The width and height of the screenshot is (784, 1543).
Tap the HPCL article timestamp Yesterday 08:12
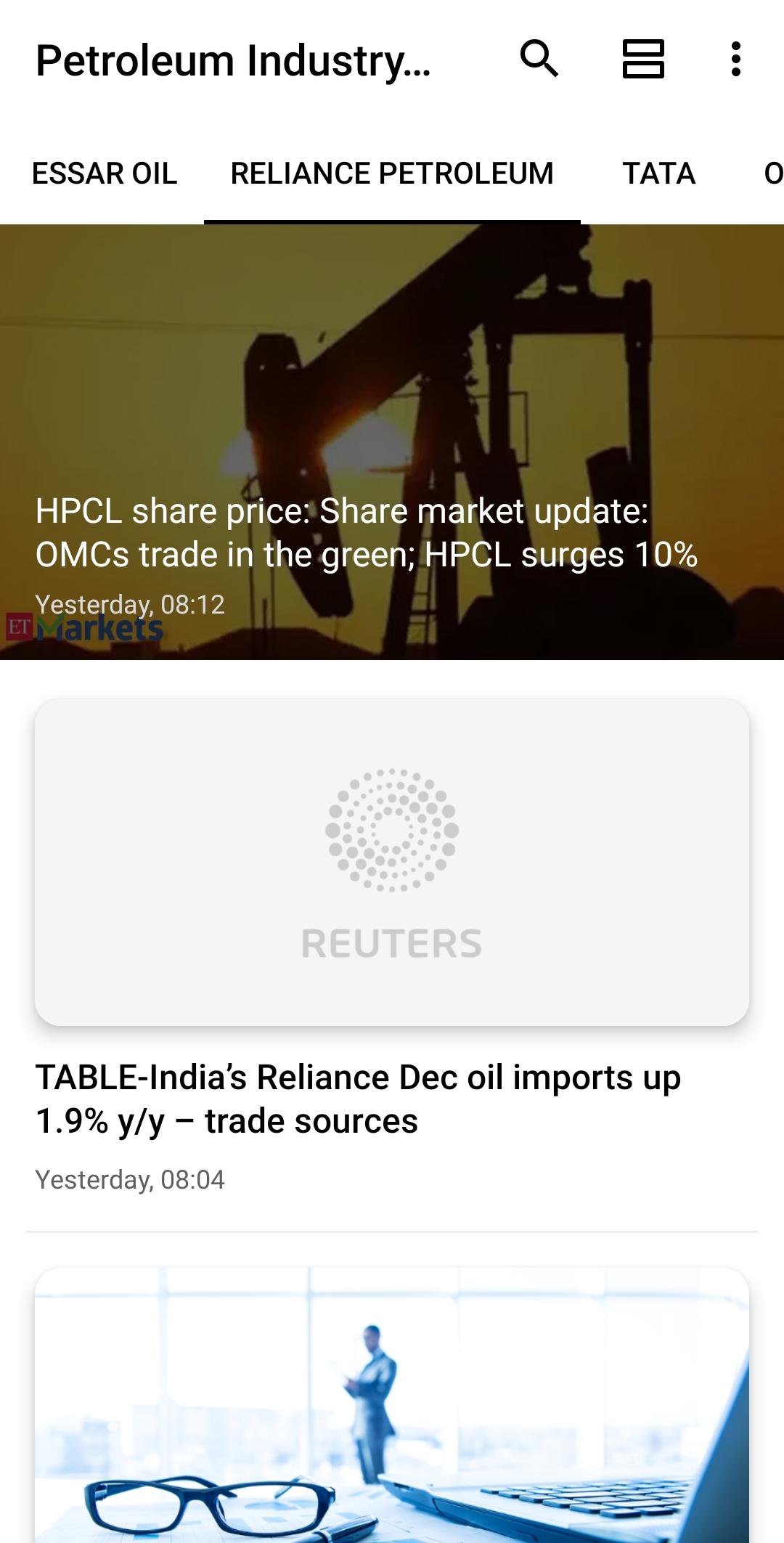coord(129,603)
